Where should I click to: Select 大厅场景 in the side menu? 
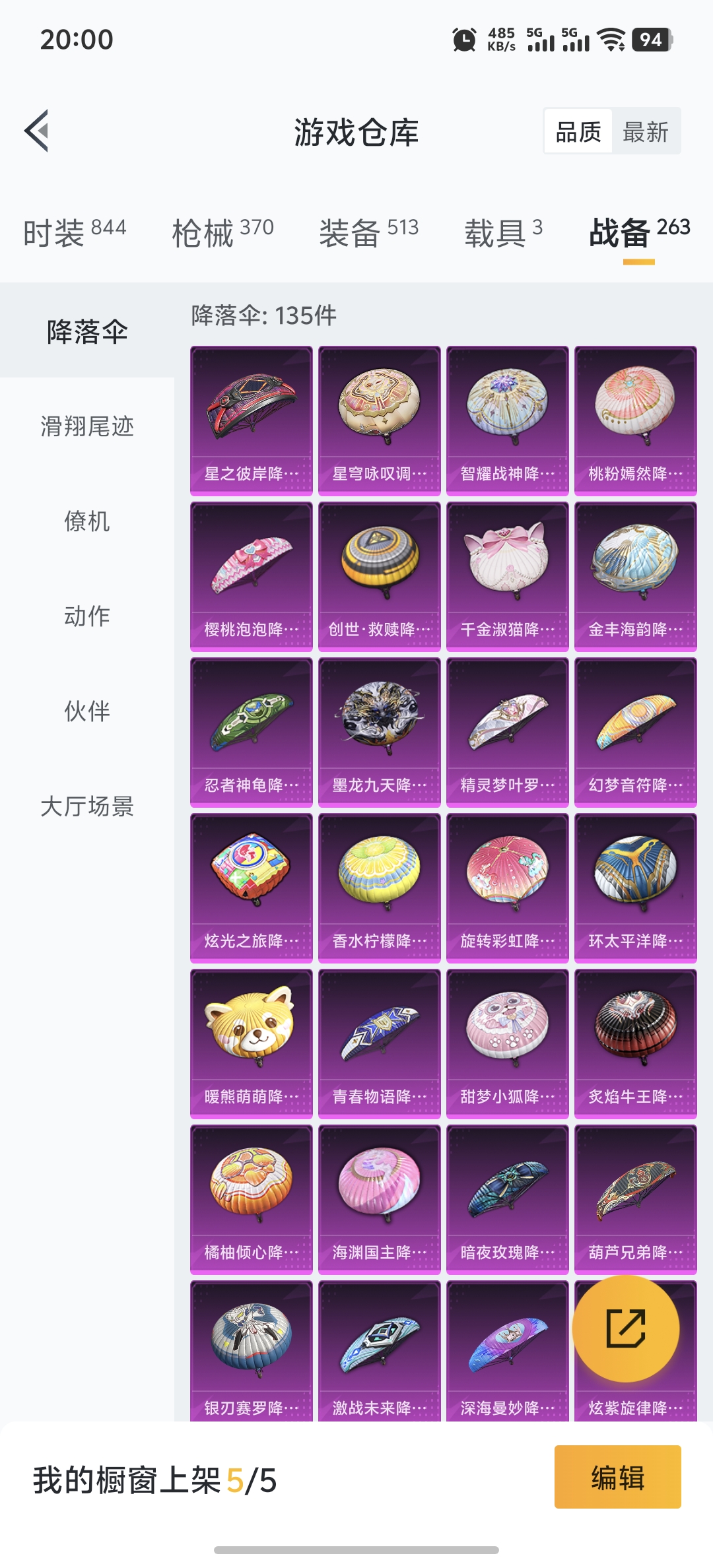pyautogui.click(x=87, y=806)
